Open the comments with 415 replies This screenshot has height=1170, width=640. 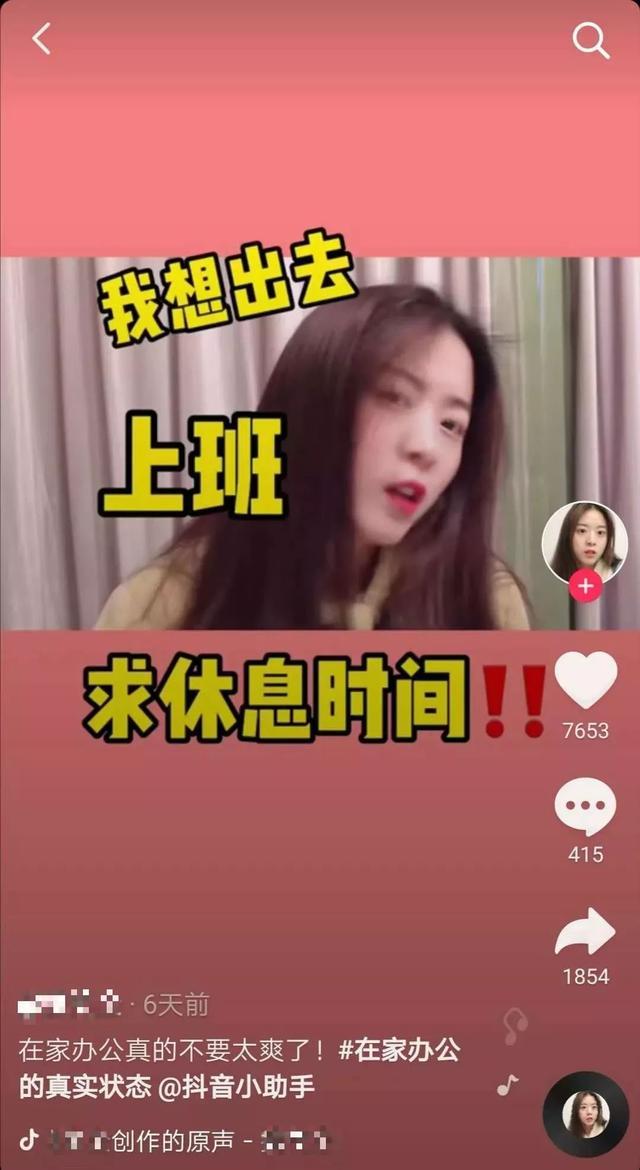[x=585, y=808]
